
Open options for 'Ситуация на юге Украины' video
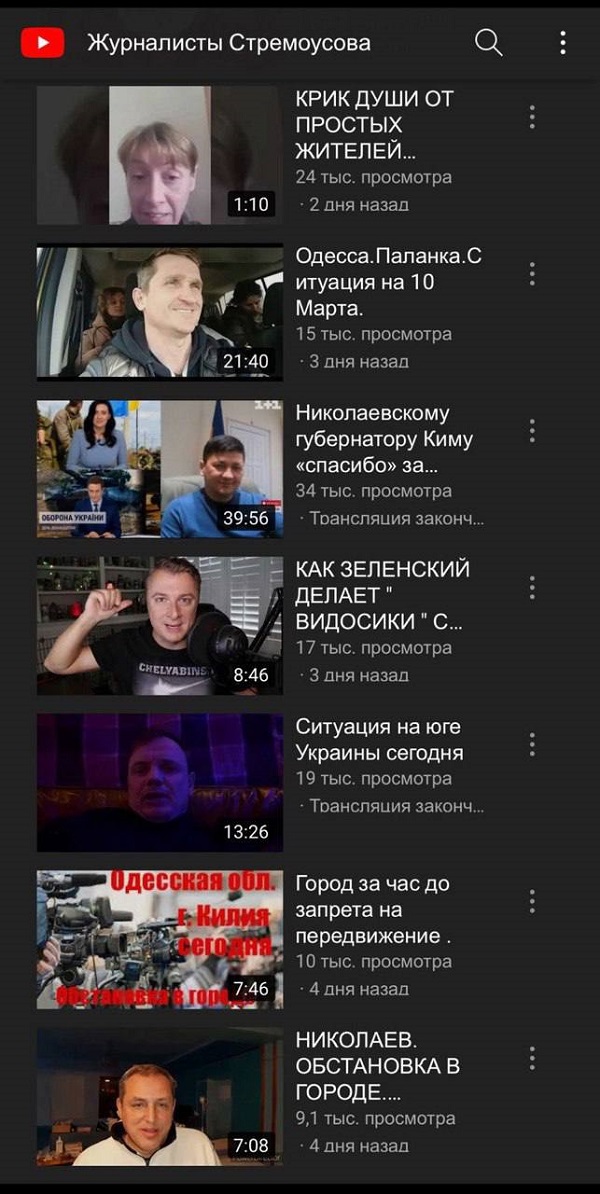[x=532, y=745]
